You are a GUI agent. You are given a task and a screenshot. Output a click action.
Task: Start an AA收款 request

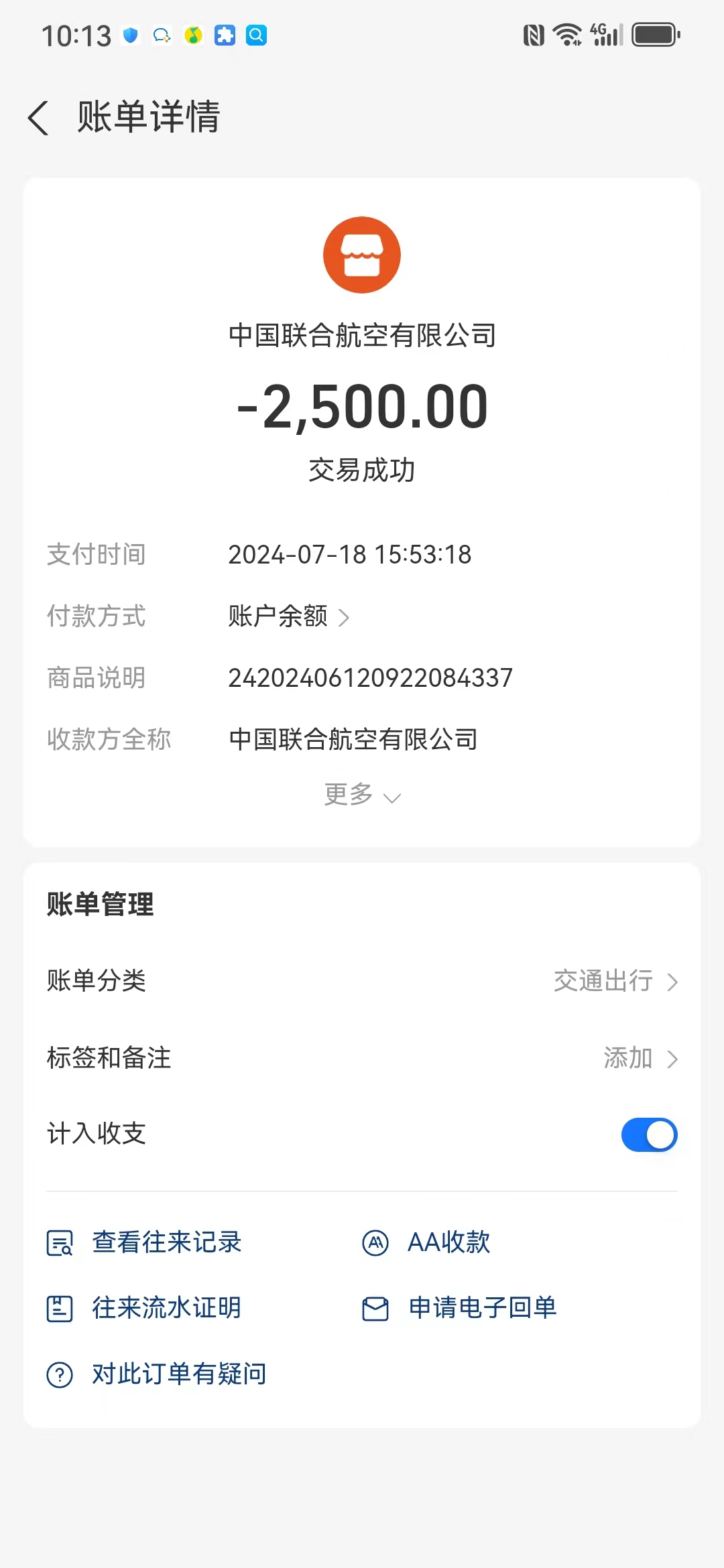point(448,1242)
